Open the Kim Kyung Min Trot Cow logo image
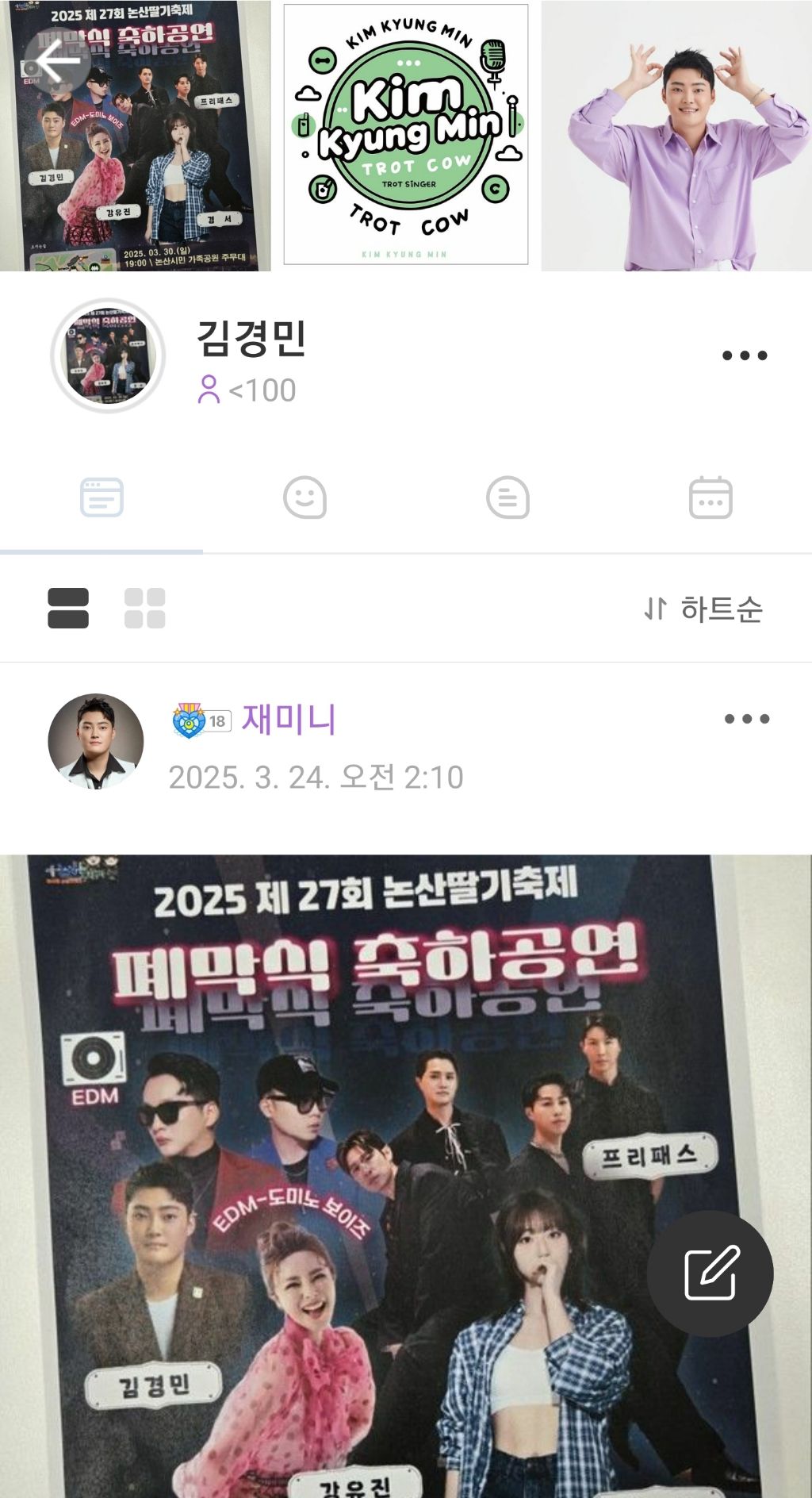 pyautogui.click(x=405, y=135)
